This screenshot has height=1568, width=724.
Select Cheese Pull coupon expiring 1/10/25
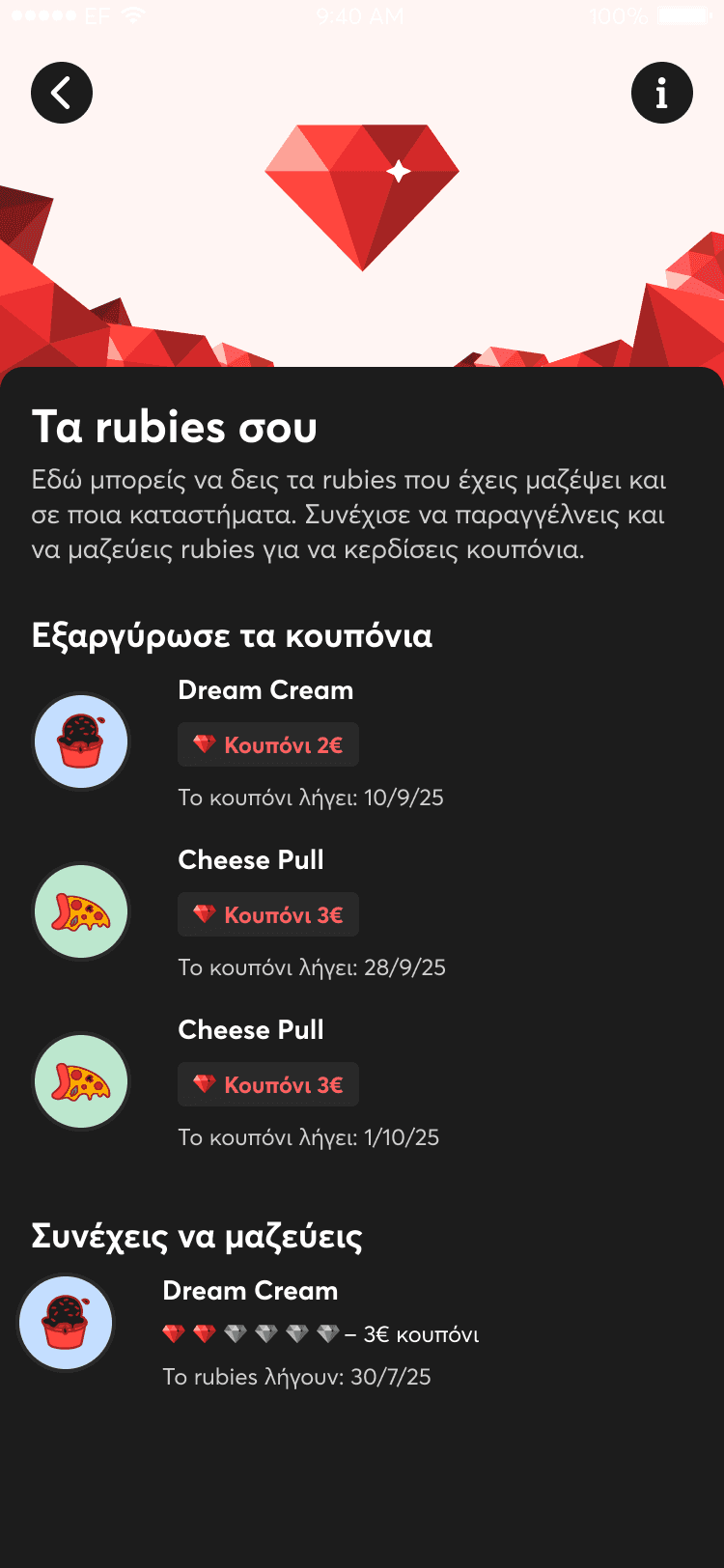coord(268,1083)
